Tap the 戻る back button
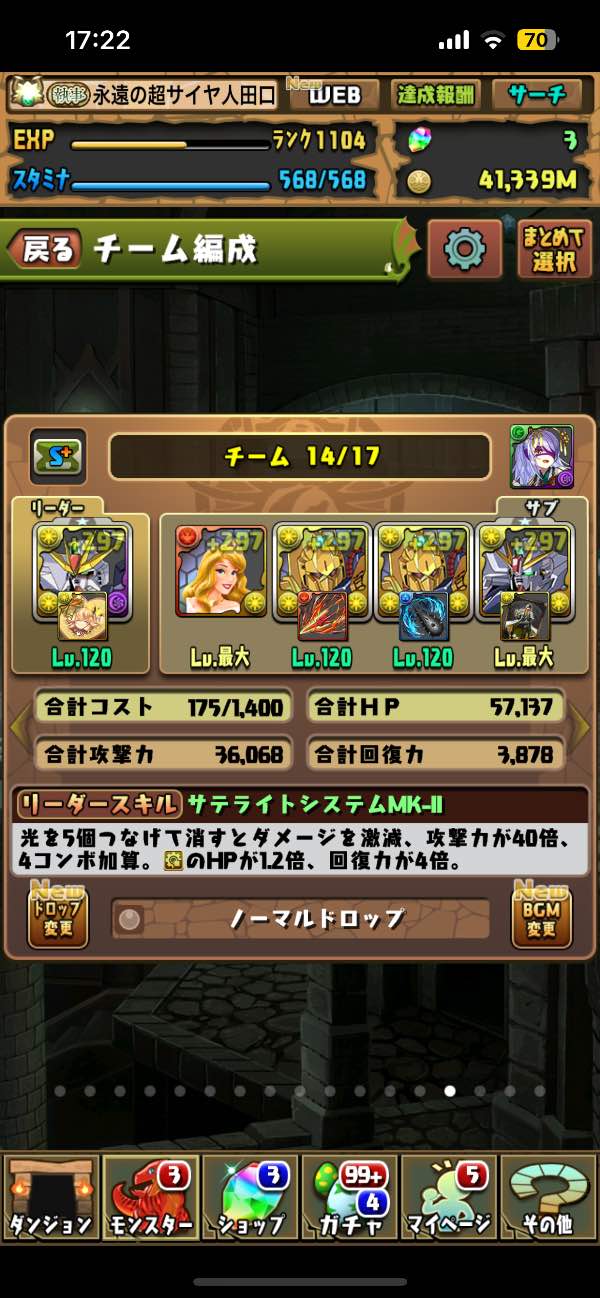Image resolution: width=600 pixels, height=1298 pixels. 44,250
